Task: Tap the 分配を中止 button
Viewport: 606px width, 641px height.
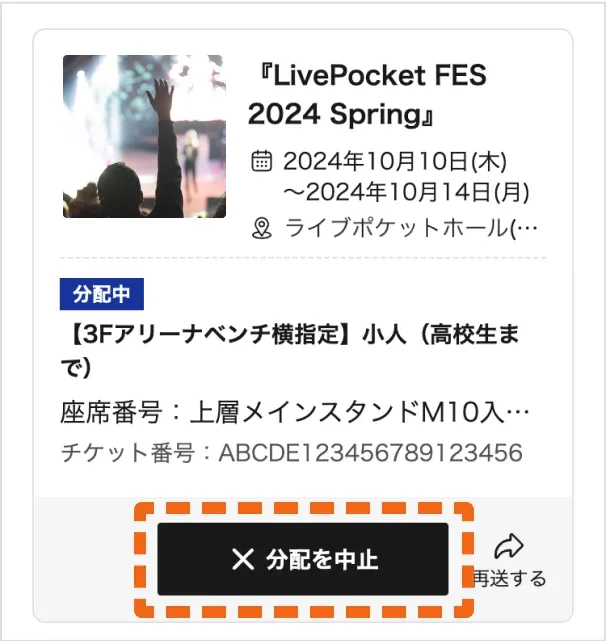Action: 303,560
